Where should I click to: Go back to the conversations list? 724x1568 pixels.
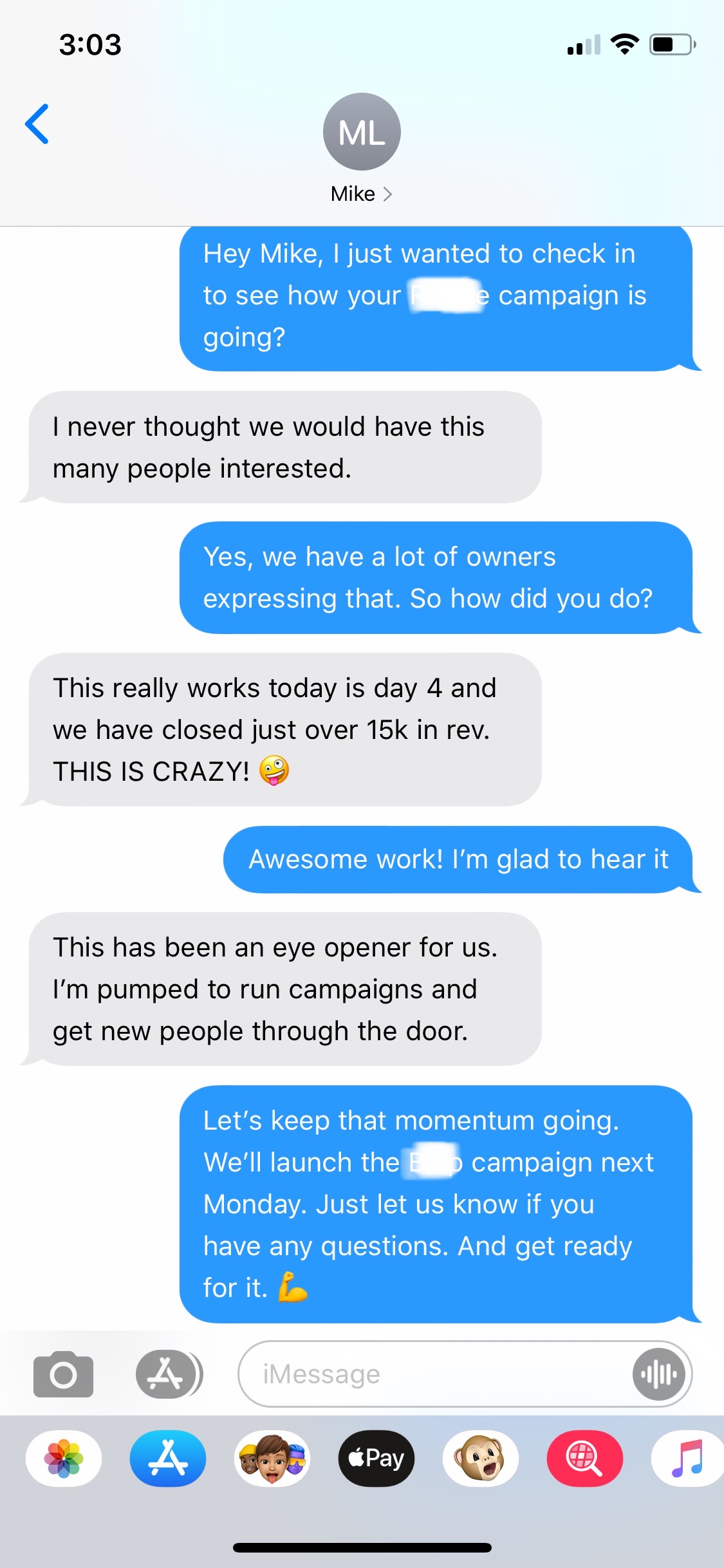tap(37, 124)
